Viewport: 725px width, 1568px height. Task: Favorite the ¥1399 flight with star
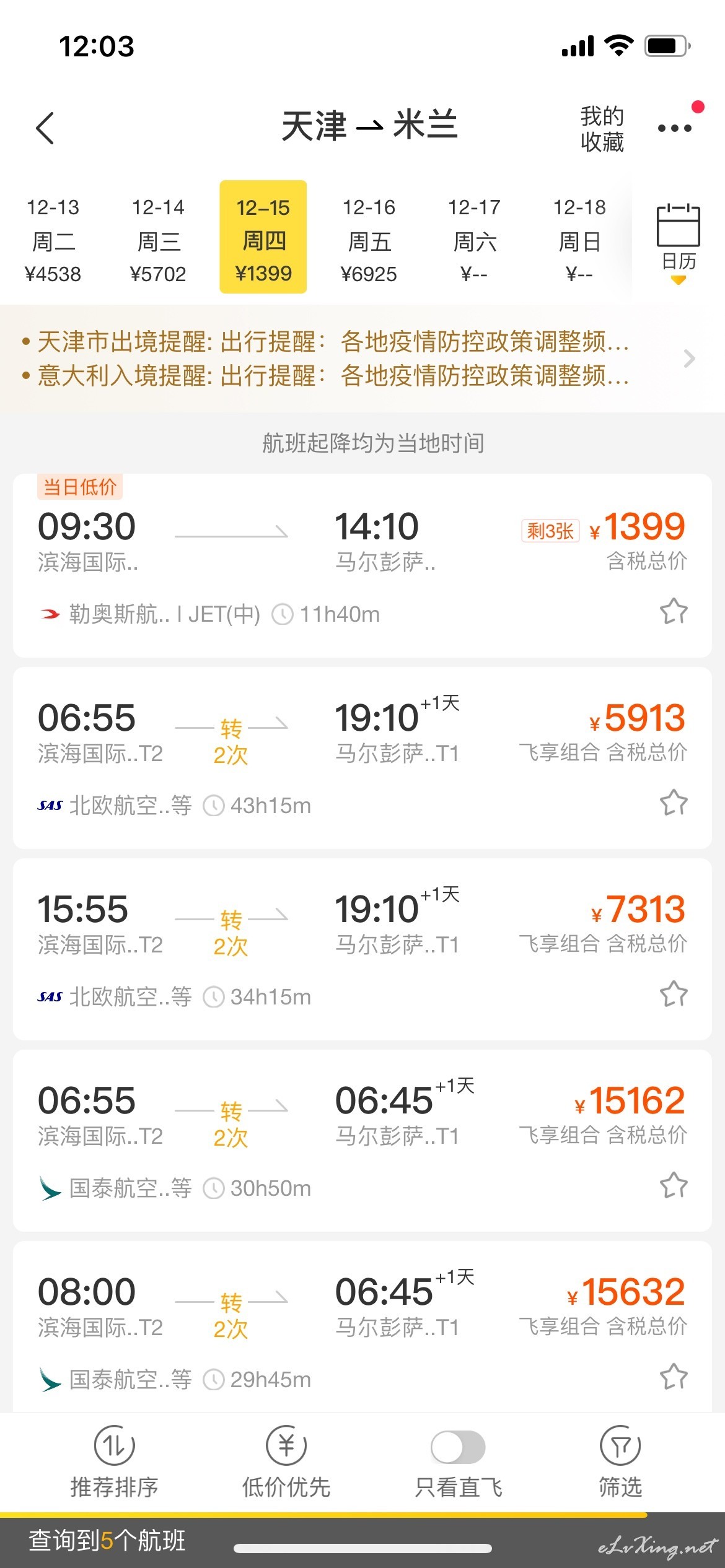pyautogui.click(x=674, y=611)
